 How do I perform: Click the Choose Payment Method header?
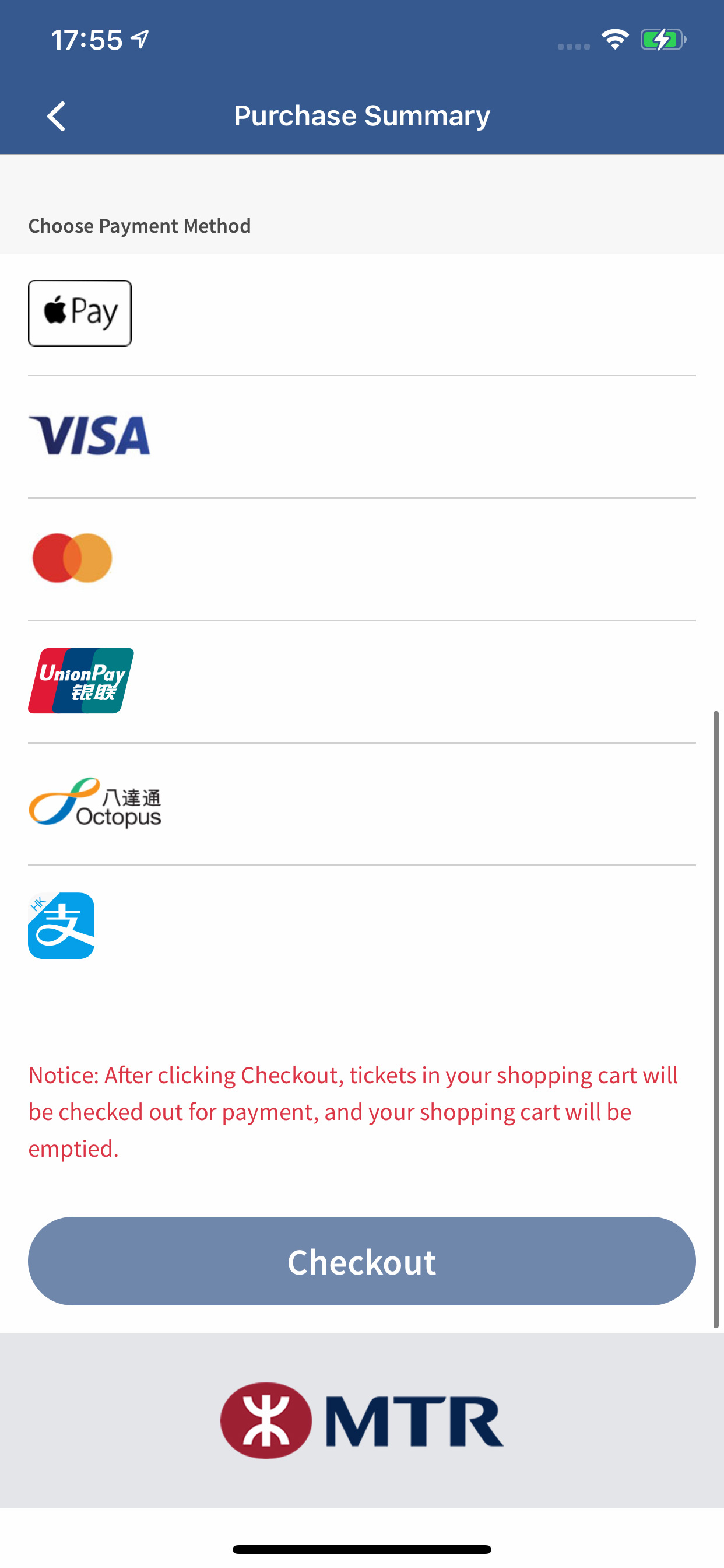139,226
